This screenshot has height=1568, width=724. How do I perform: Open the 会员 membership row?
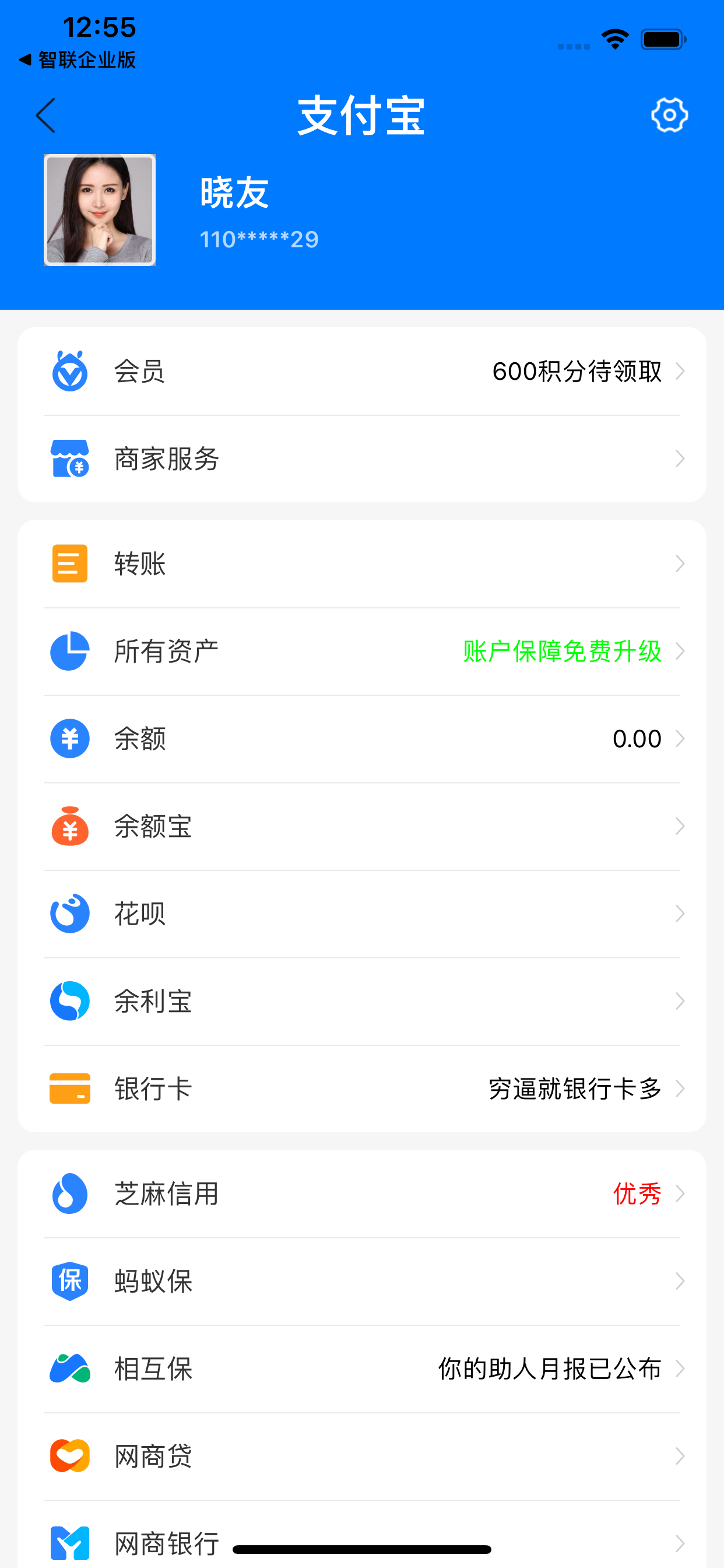point(361,372)
